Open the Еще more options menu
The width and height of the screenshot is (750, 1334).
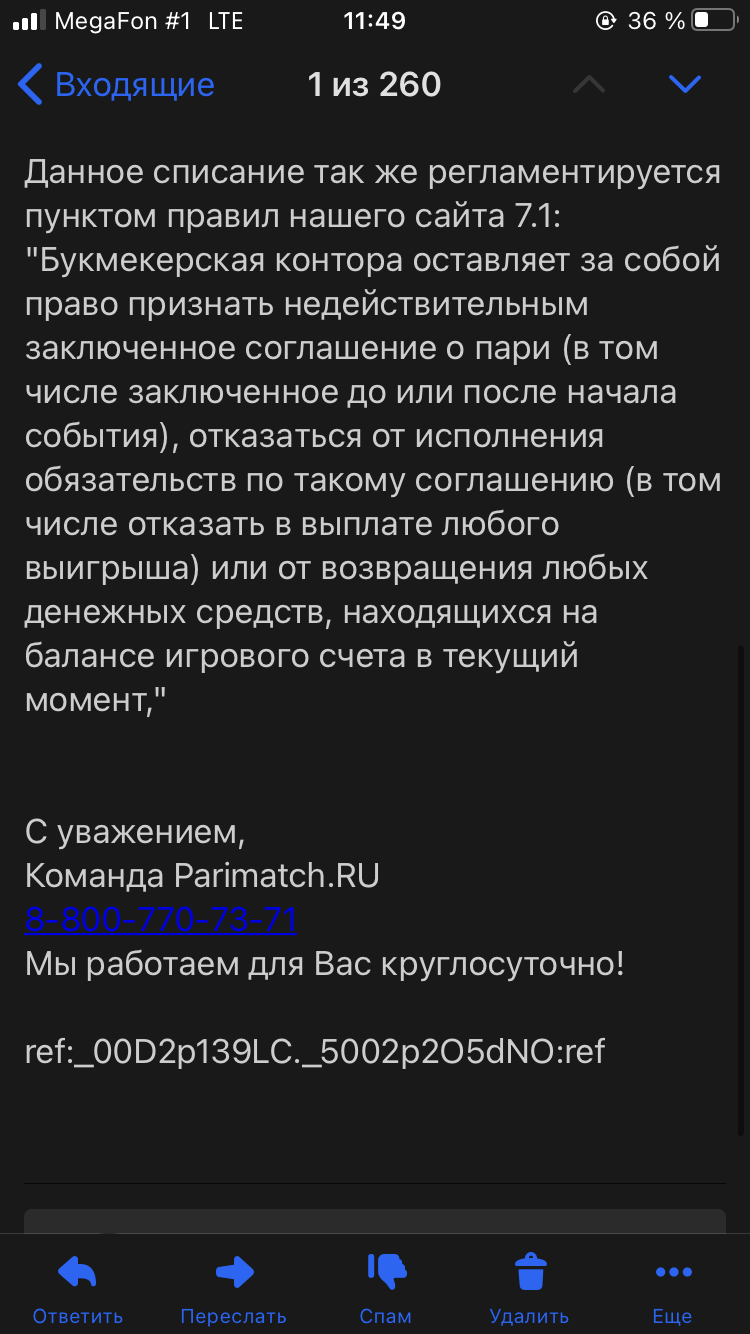point(672,1287)
